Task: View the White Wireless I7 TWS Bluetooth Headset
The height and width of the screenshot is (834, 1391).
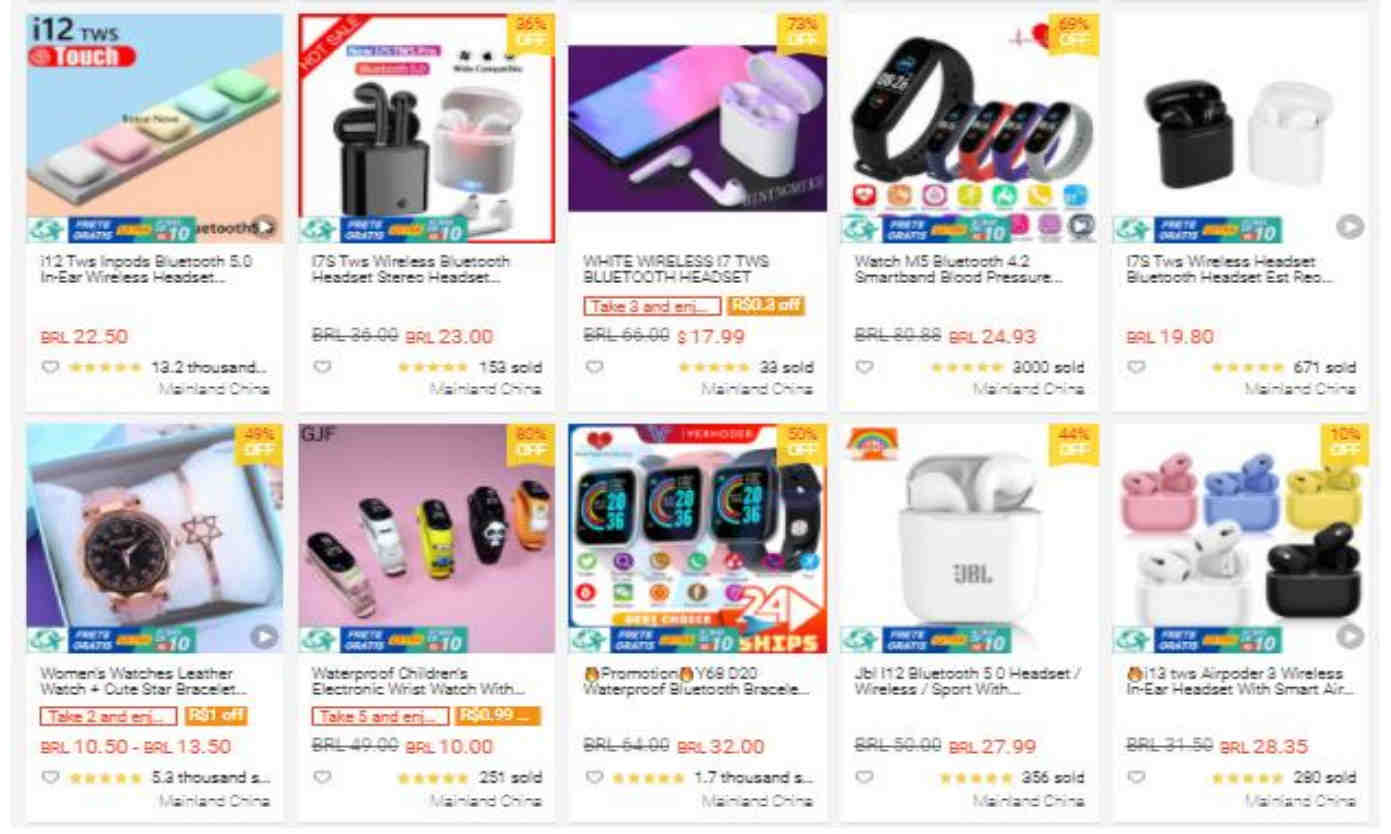Action: point(697,128)
